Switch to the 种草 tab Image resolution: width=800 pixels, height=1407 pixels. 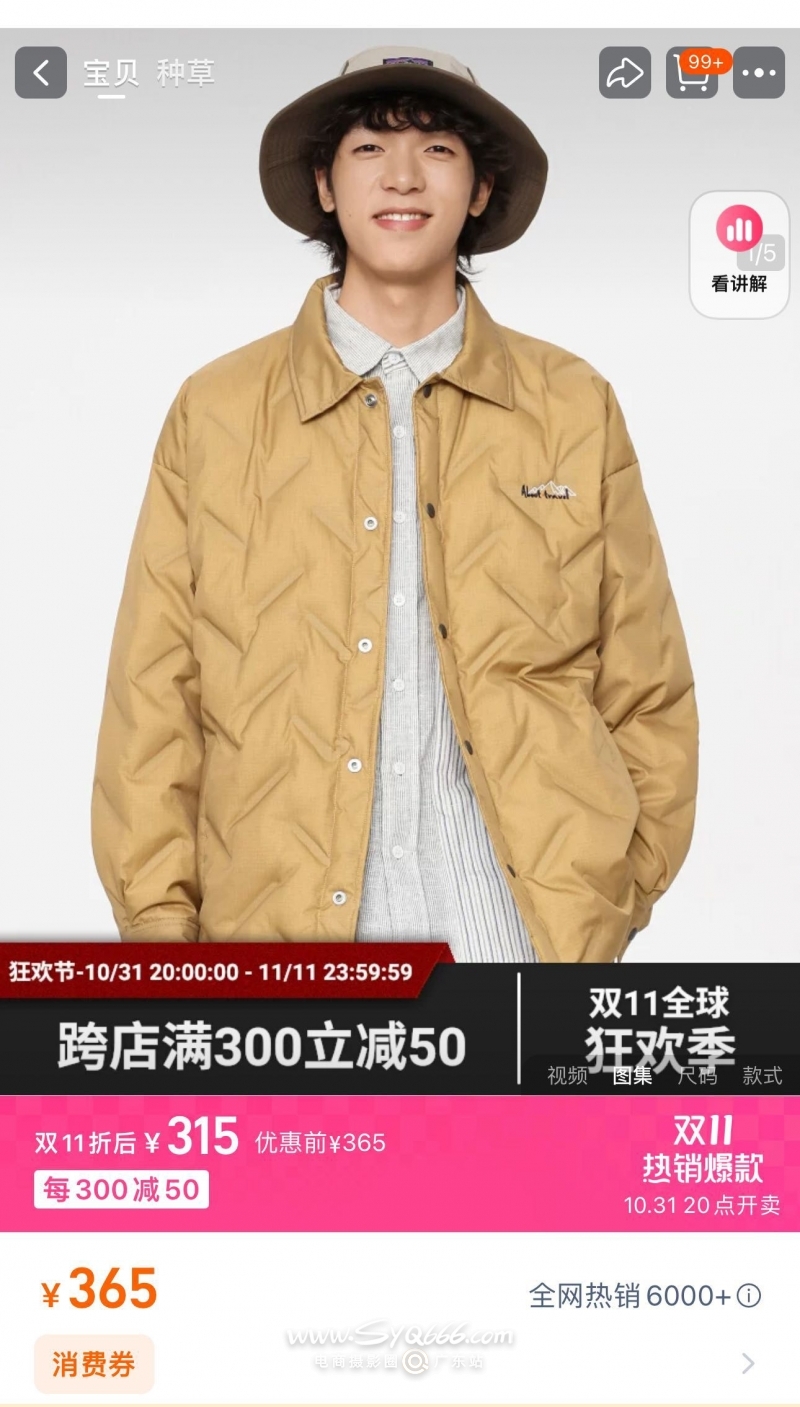[x=185, y=73]
